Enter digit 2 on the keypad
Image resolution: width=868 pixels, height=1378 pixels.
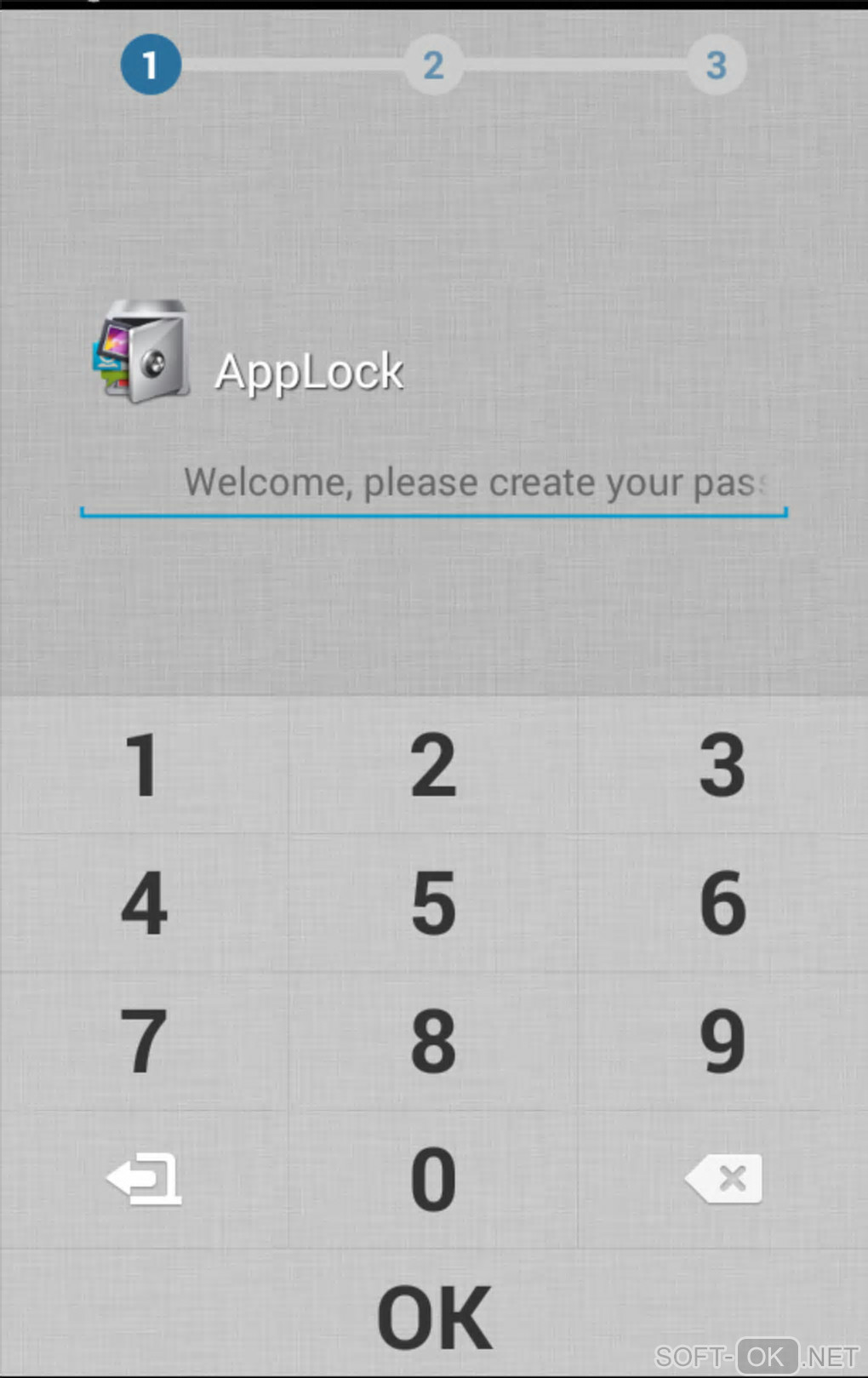[x=433, y=765]
